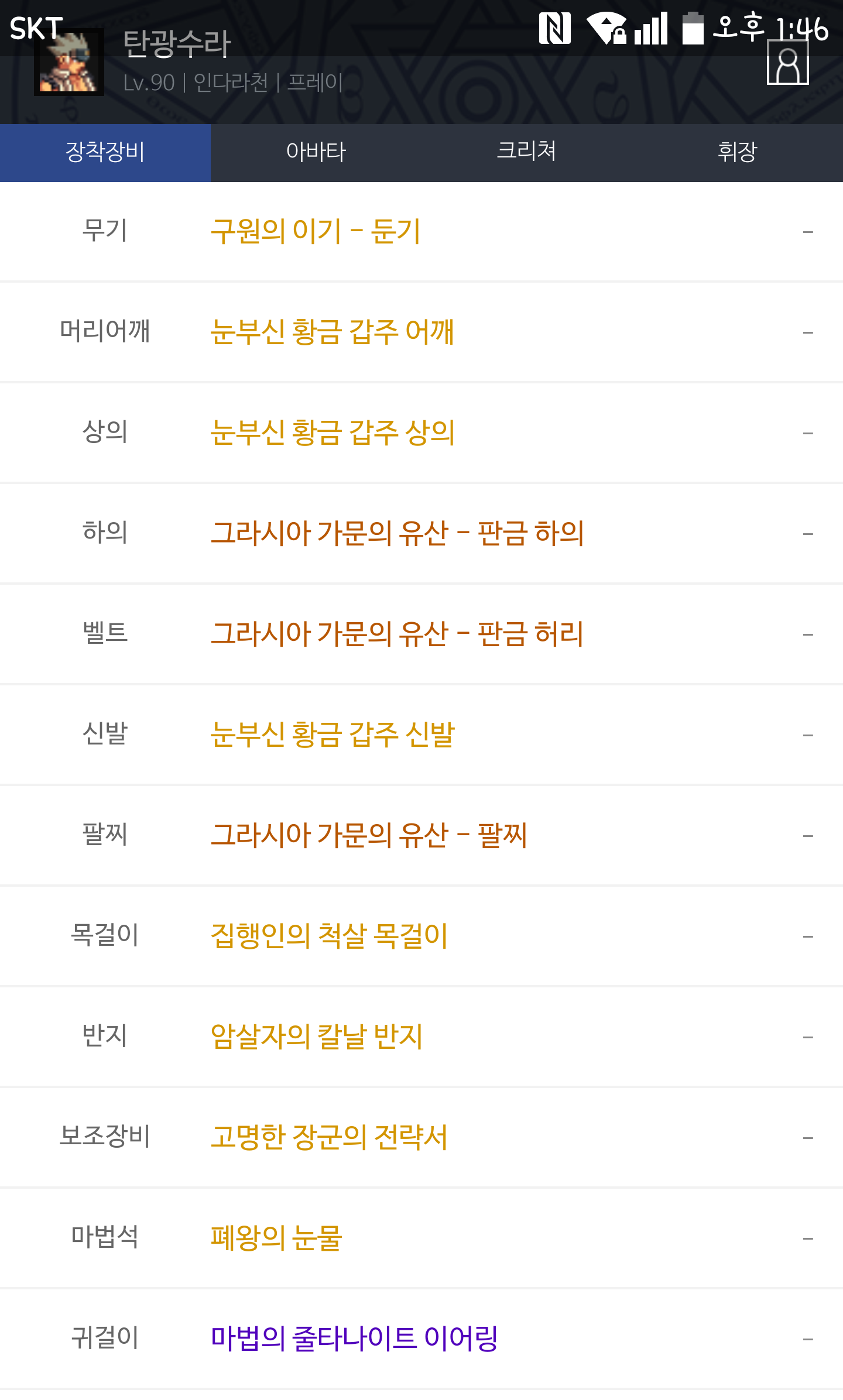This screenshot has width=843, height=1400.
Task: Select the 장착장비 tab
Action: pyautogui.click(x=105, y=152)
